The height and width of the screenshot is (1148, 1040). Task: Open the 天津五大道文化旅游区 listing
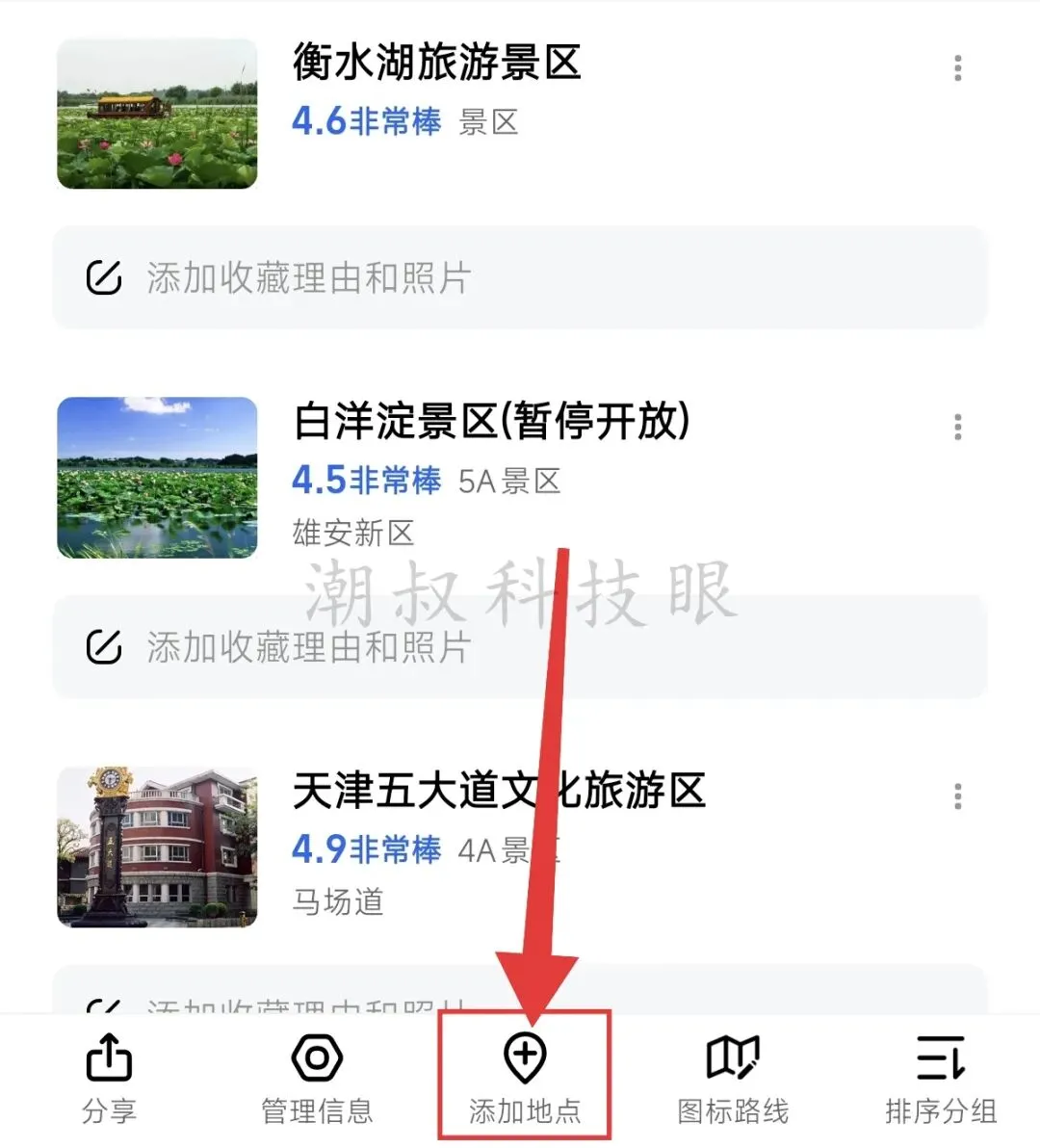pyautogui.click(x=499, y=792)
